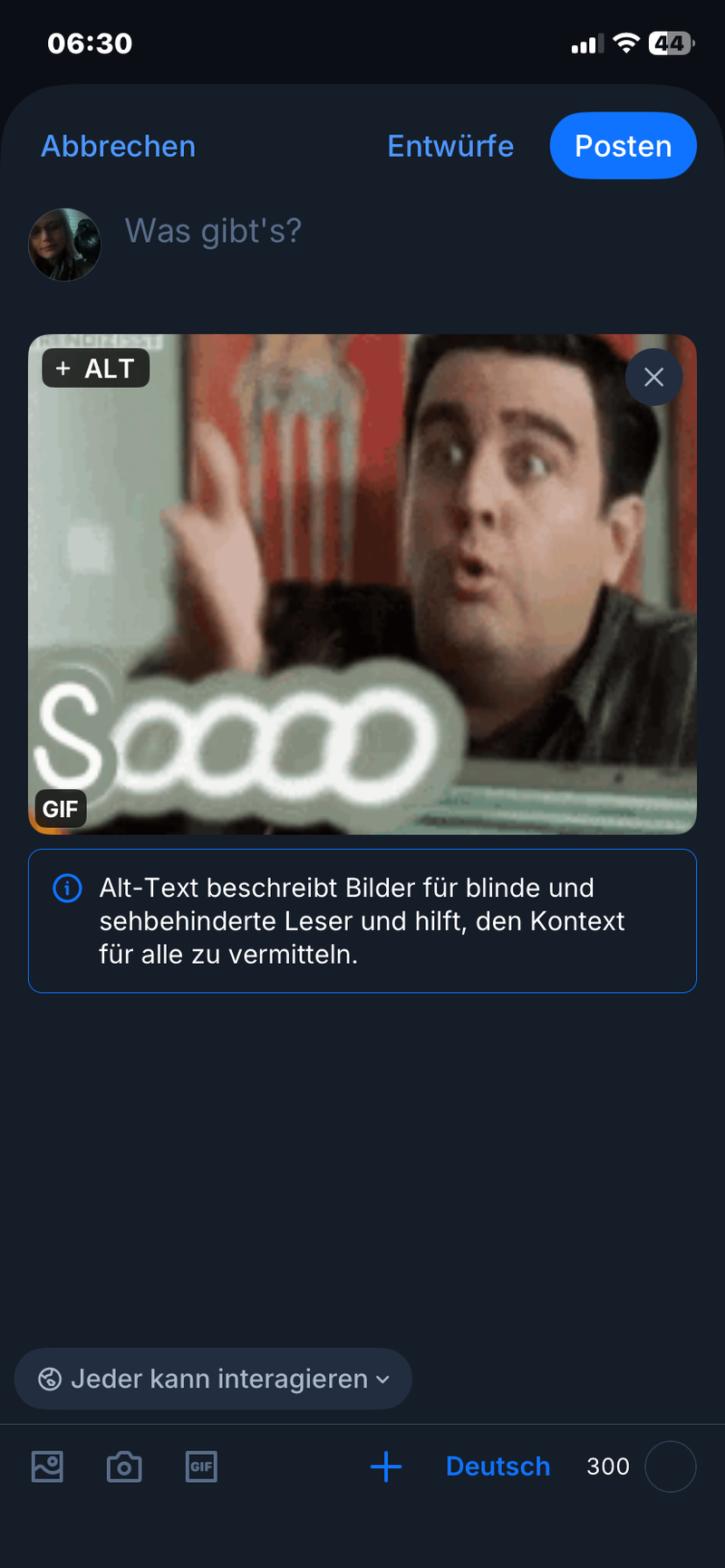The height and width of the screenshot is (1568, 725).
Task: Tap Abbrechen to cancel the post
Action: [x=118, y=146]
